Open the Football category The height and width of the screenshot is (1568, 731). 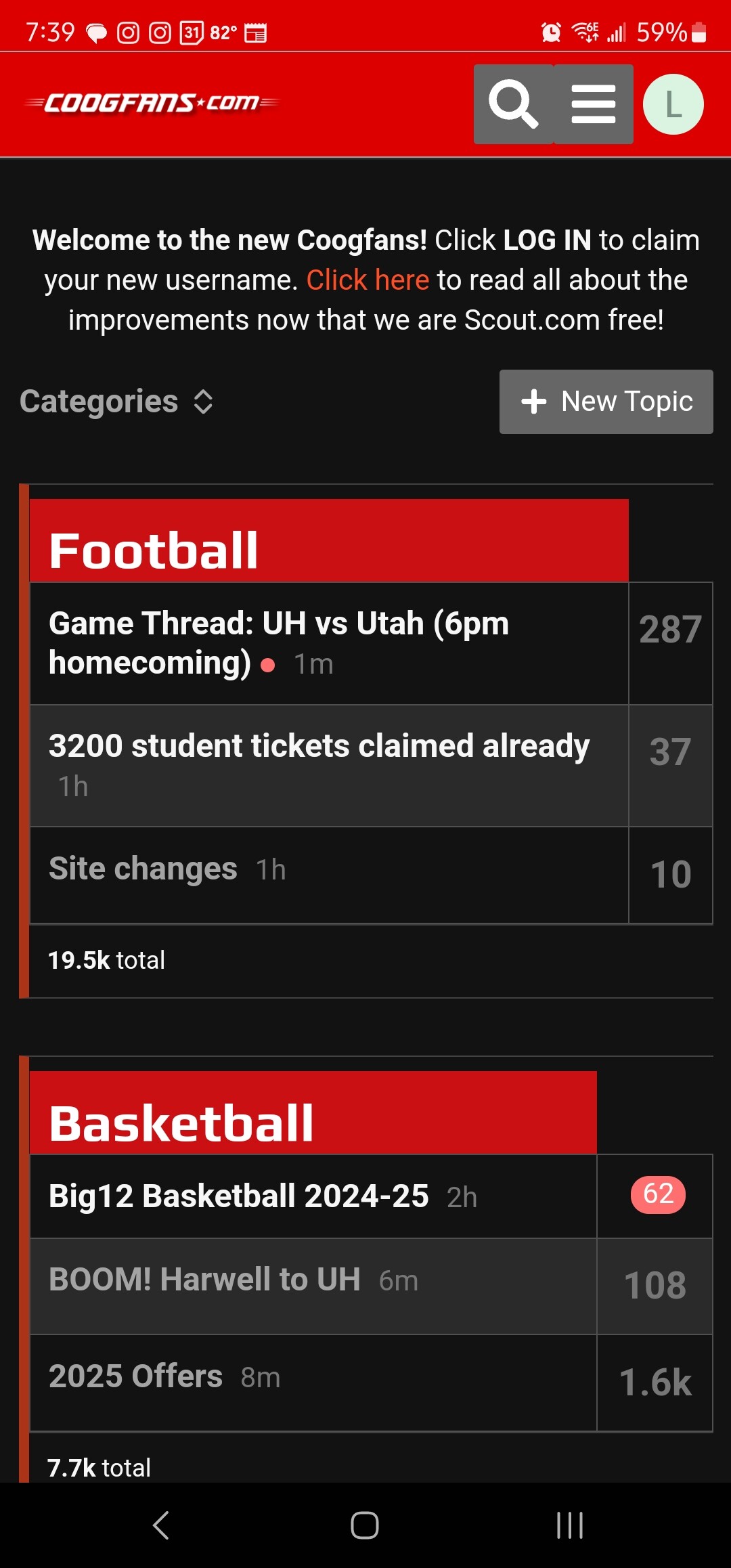[x=154, y=550]
